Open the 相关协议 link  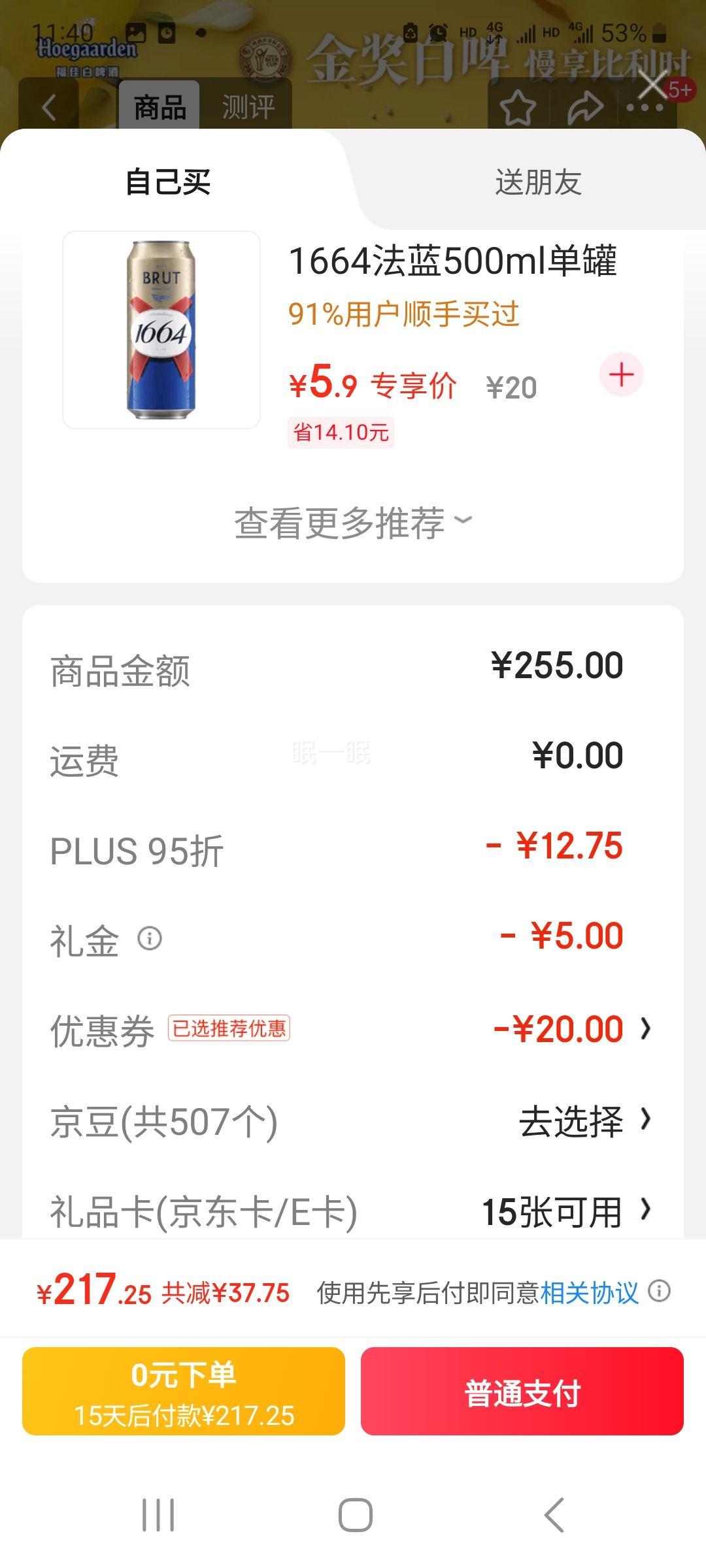(589, 1292)
